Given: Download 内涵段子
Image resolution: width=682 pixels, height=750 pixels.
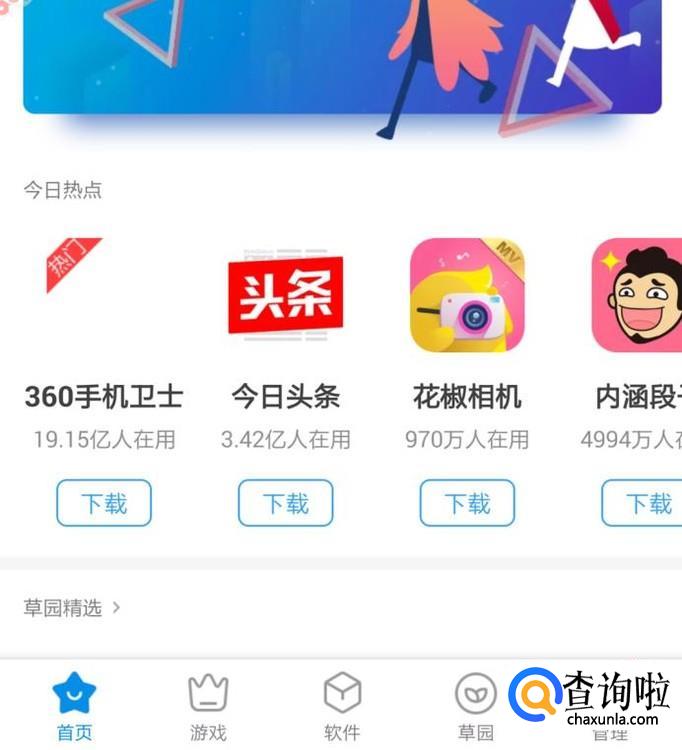Looking at the screenshot, I should click(645, 503).
